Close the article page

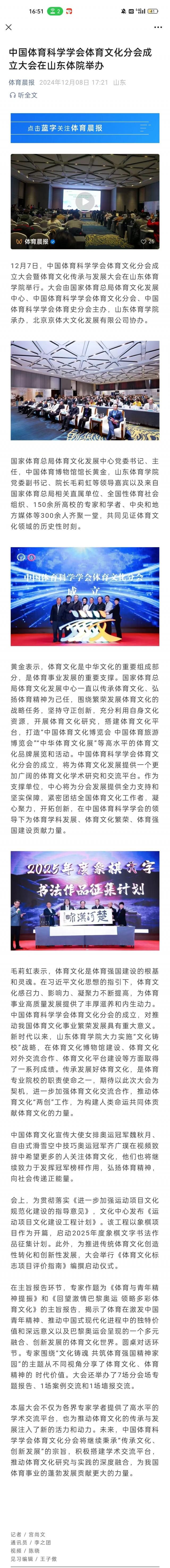click(8, 27)
